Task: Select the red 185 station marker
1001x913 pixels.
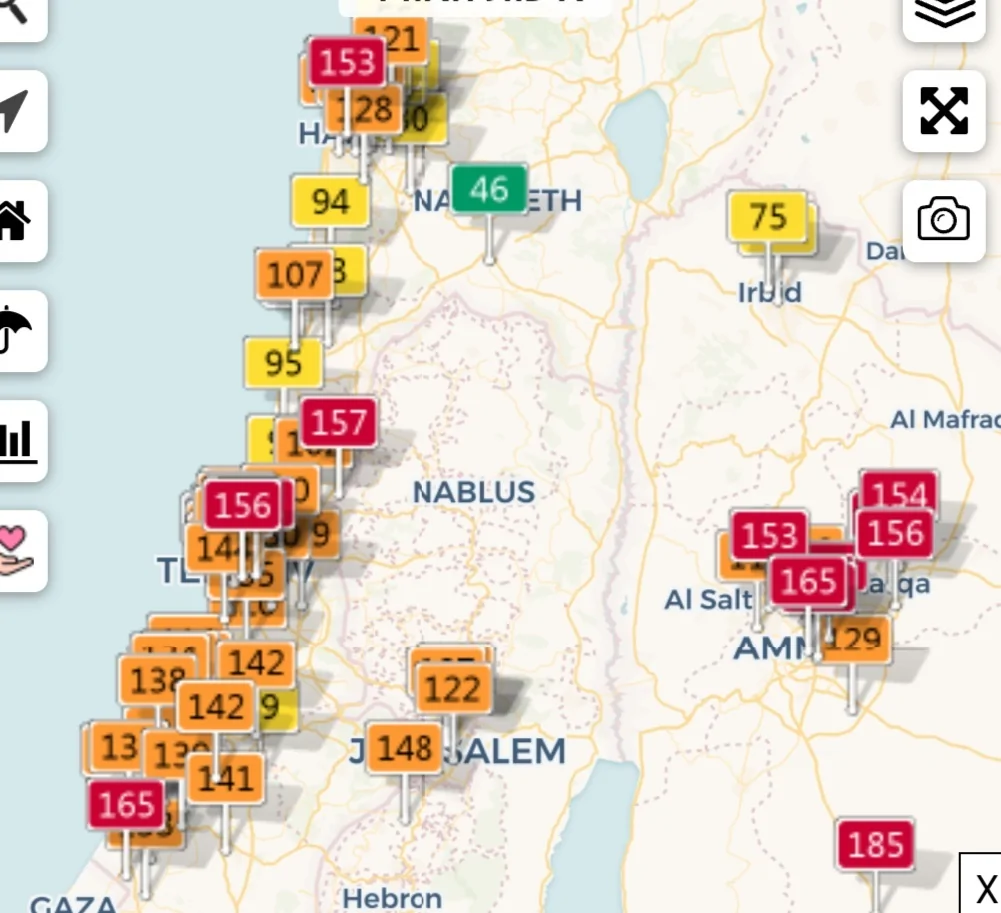Action: 875,846
